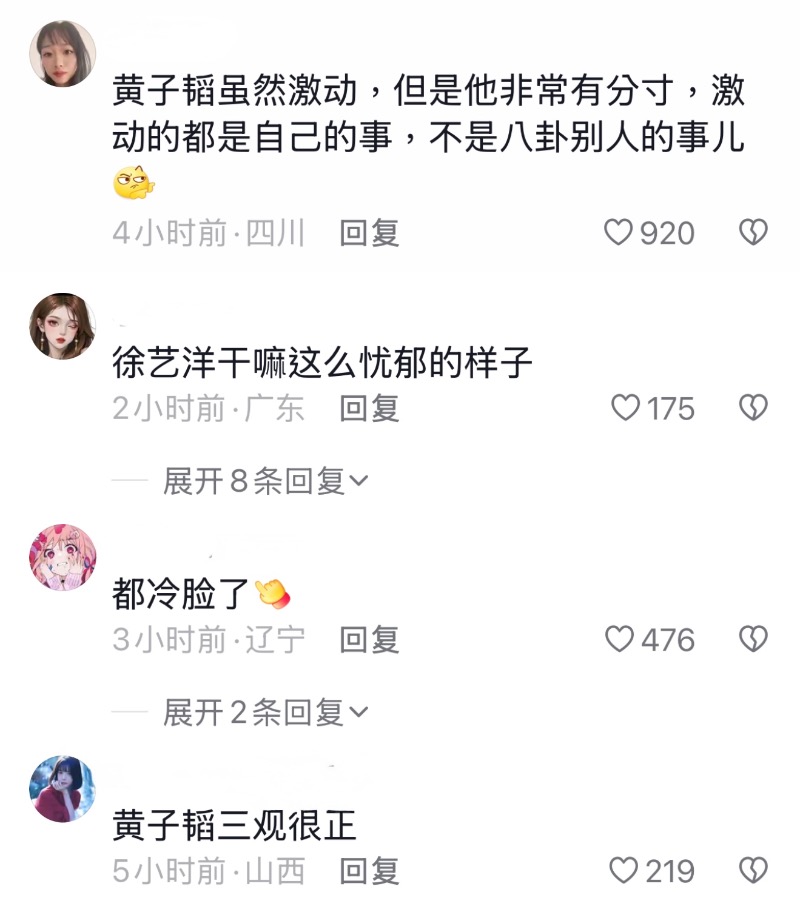Dislike the 四川 comment about 黄子韬虽然激动
This screenshot has width=800, height=912.
click(x=752, y=233)
